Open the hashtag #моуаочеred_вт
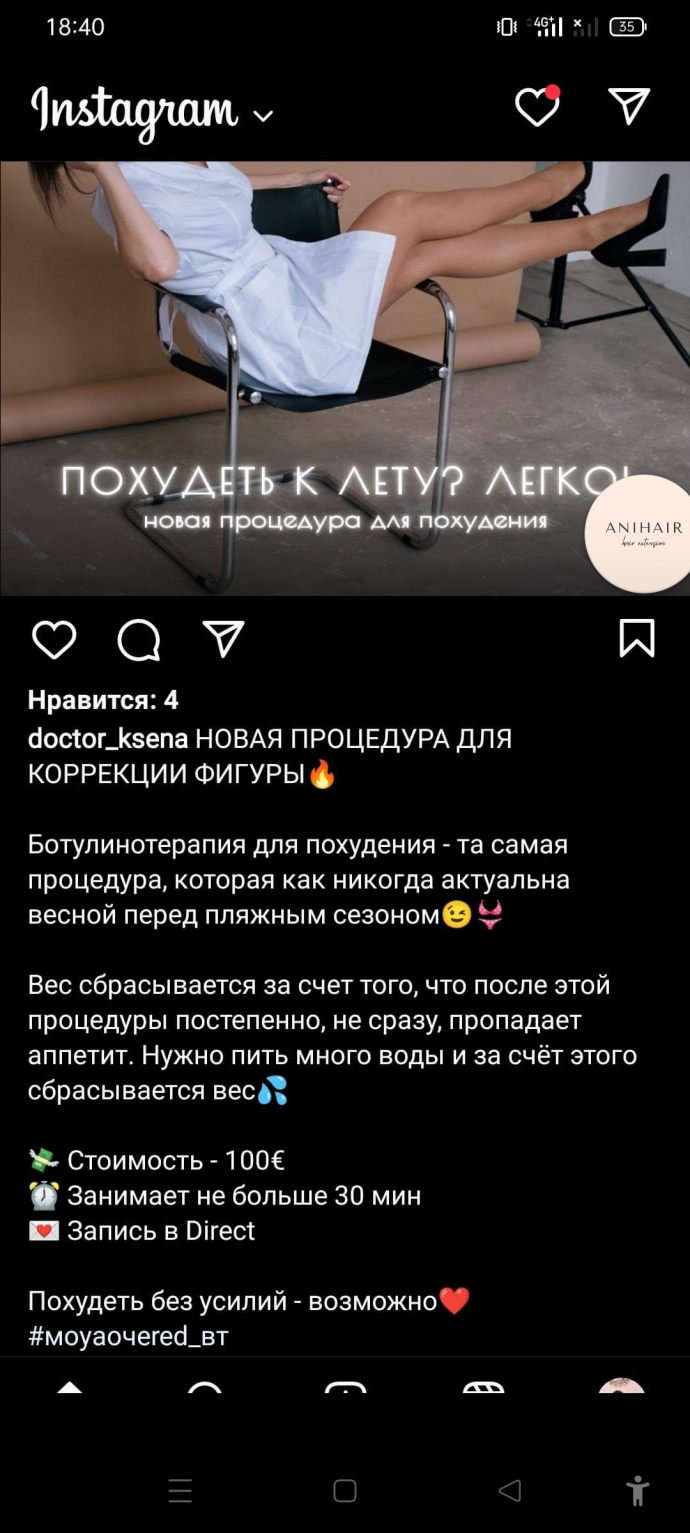This screenshot has width=690, height=1533. (128, 1337)
